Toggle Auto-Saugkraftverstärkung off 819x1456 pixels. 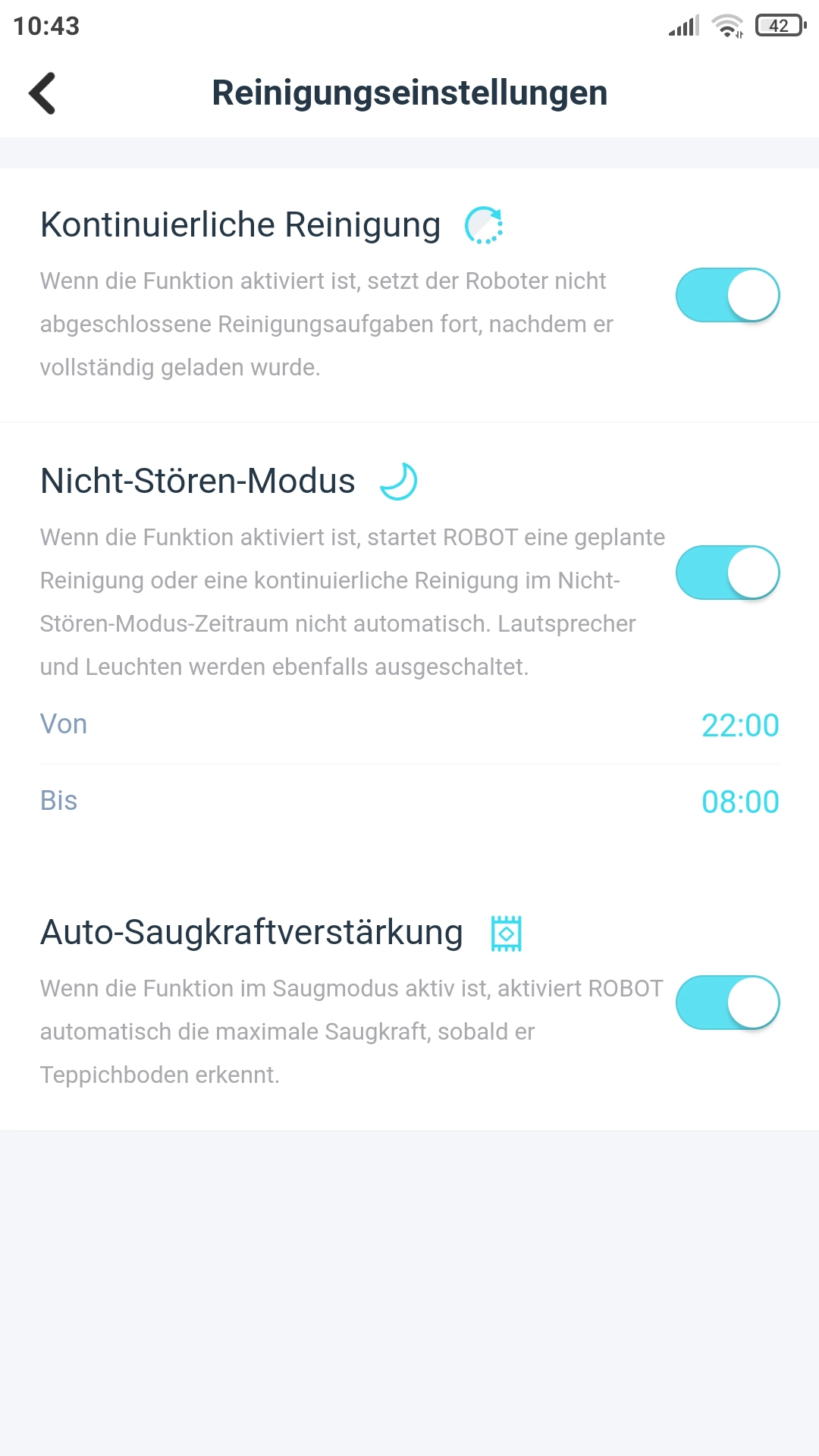point(727,1003)
